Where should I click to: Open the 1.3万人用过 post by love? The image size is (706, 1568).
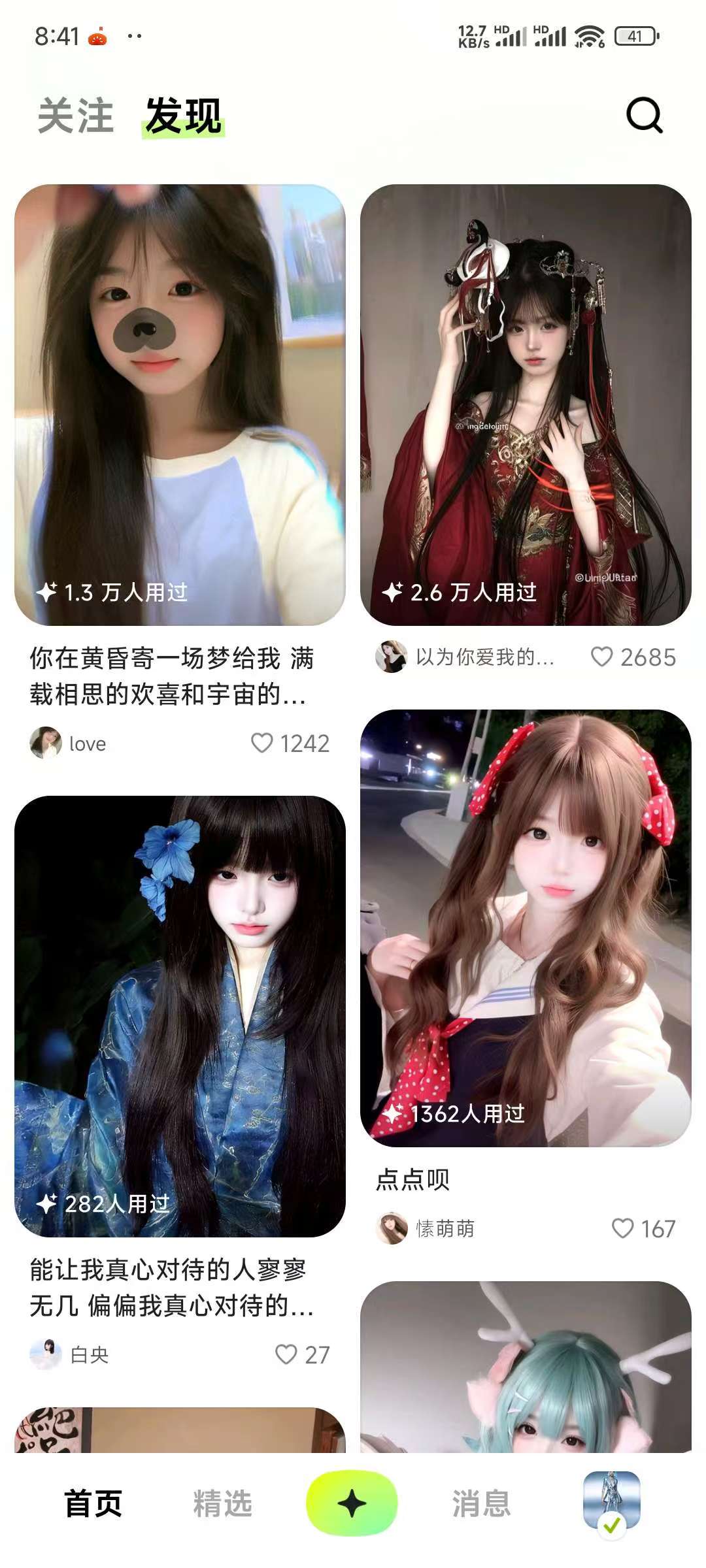point(180,405)
